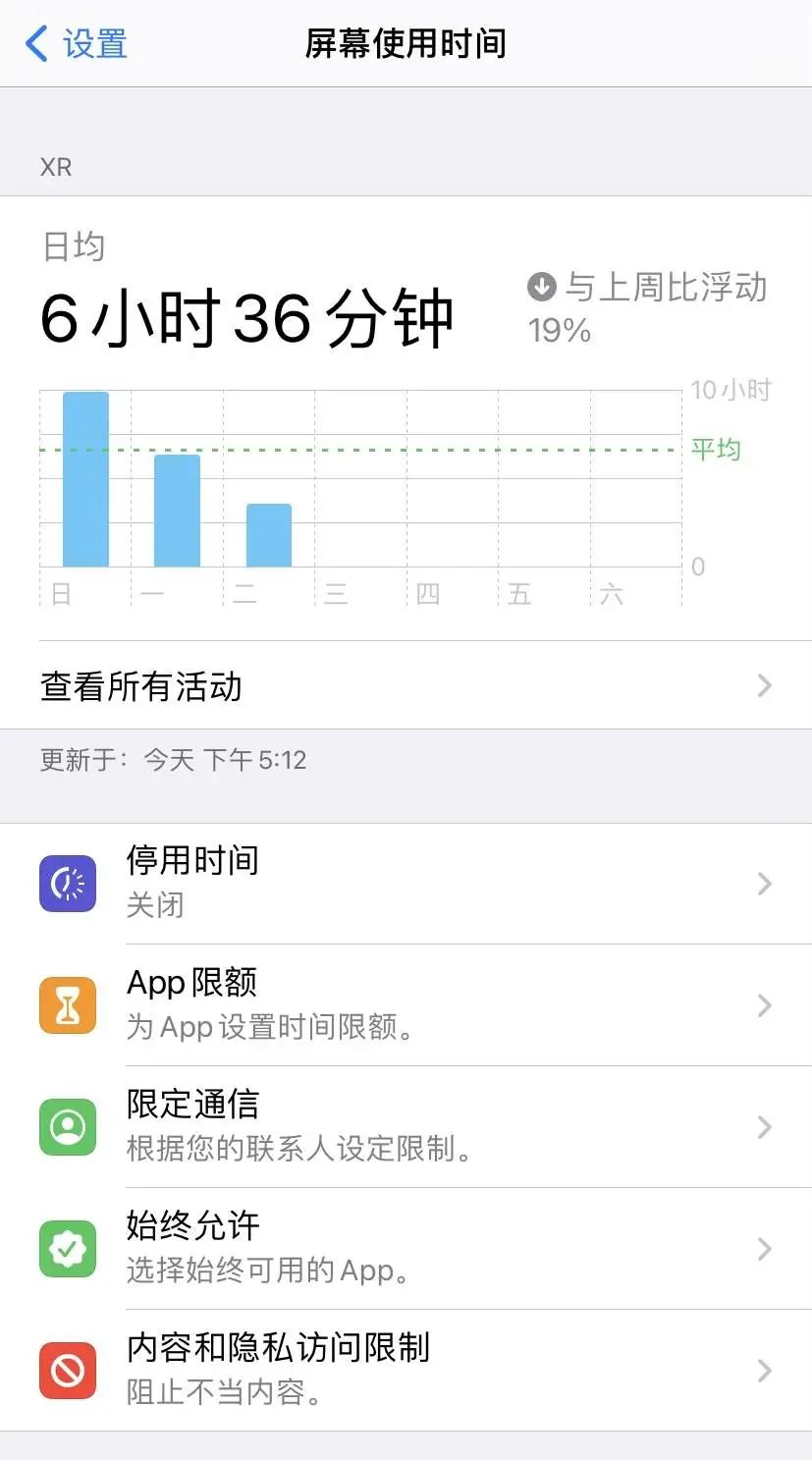
Task: Open 始终允许 via its right chevron
Action: (765, 1249)
